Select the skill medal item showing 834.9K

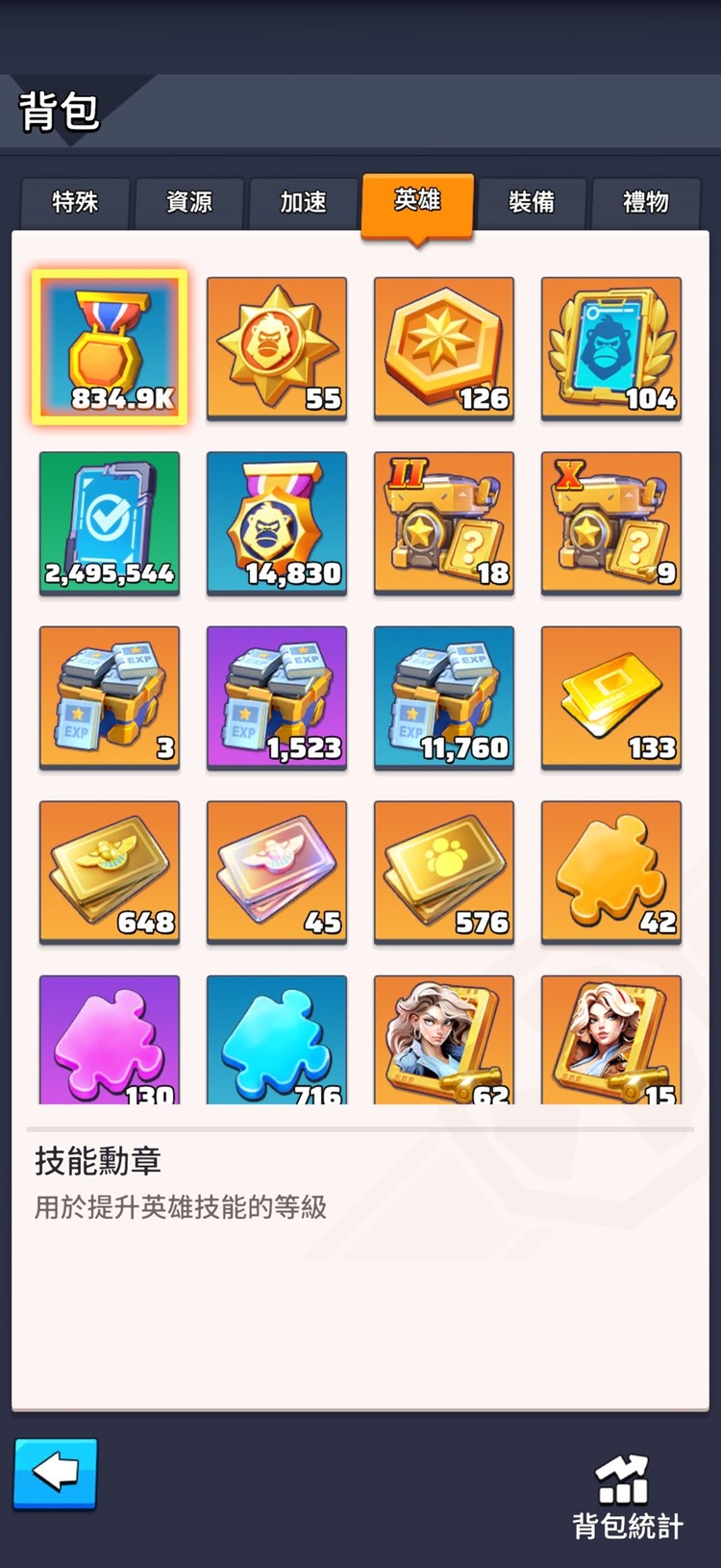pyautogui.click(x=110, y=347)
